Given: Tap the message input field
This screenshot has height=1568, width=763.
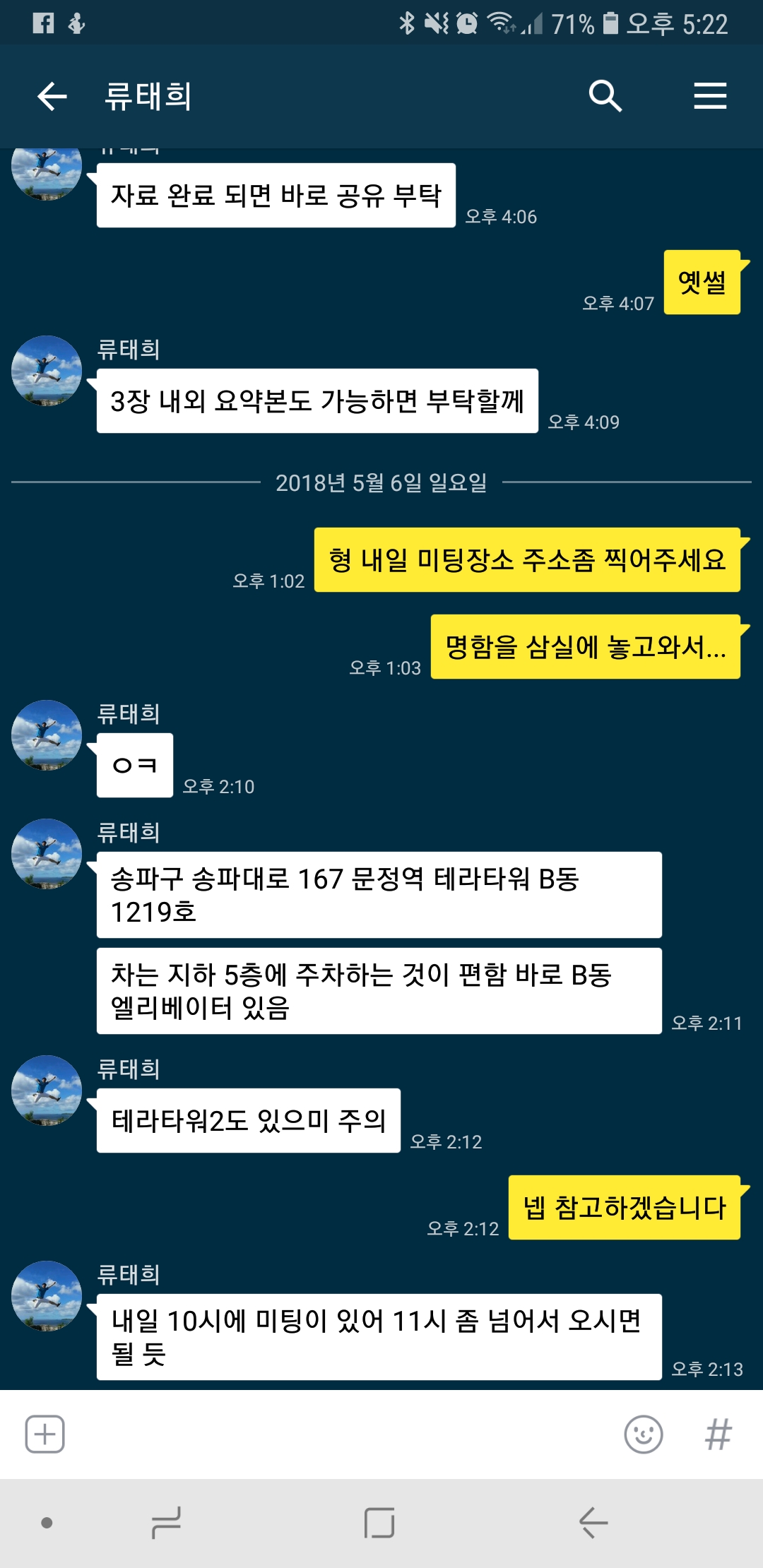Looking at the screenshot, I should tap(339, 1435).
